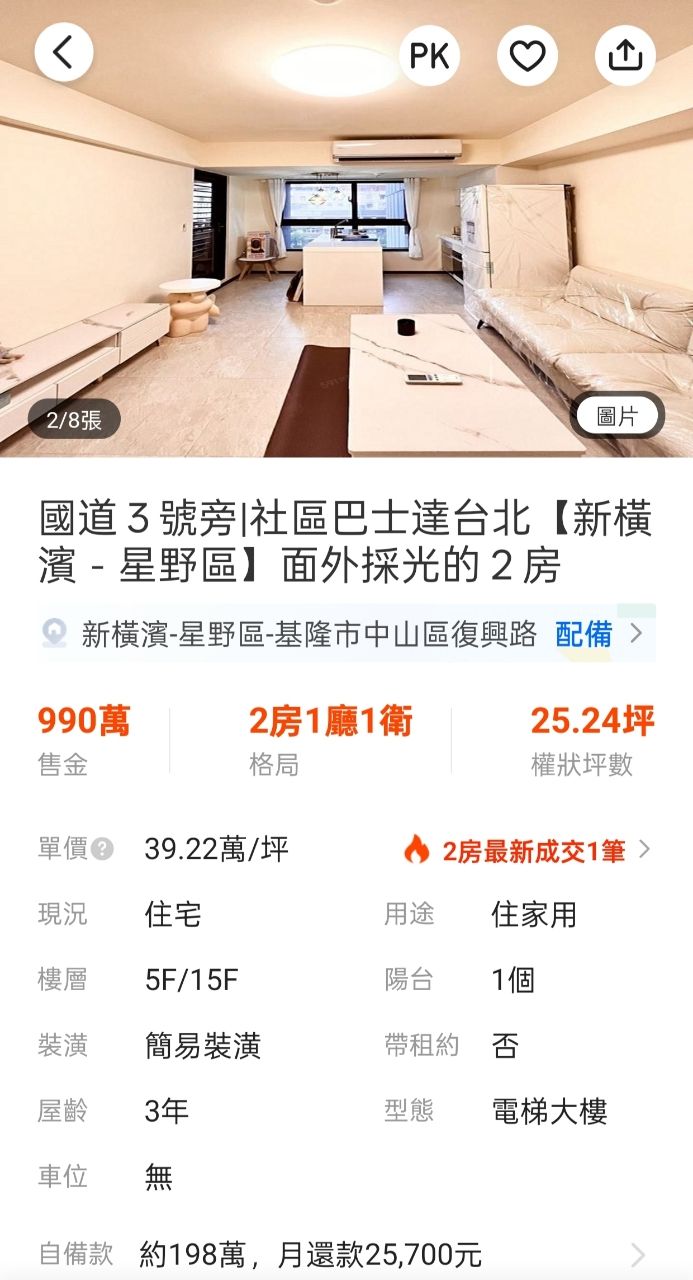Share this property listing

pos(625,56)
